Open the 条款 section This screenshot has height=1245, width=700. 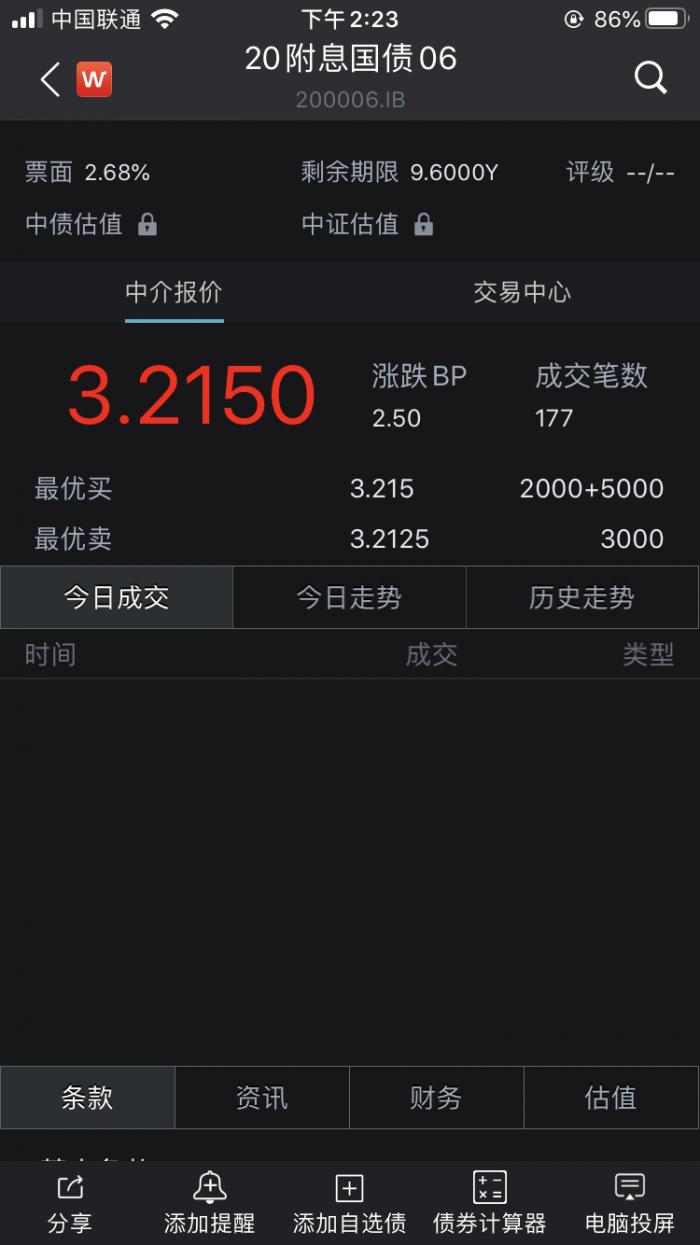88,1098
